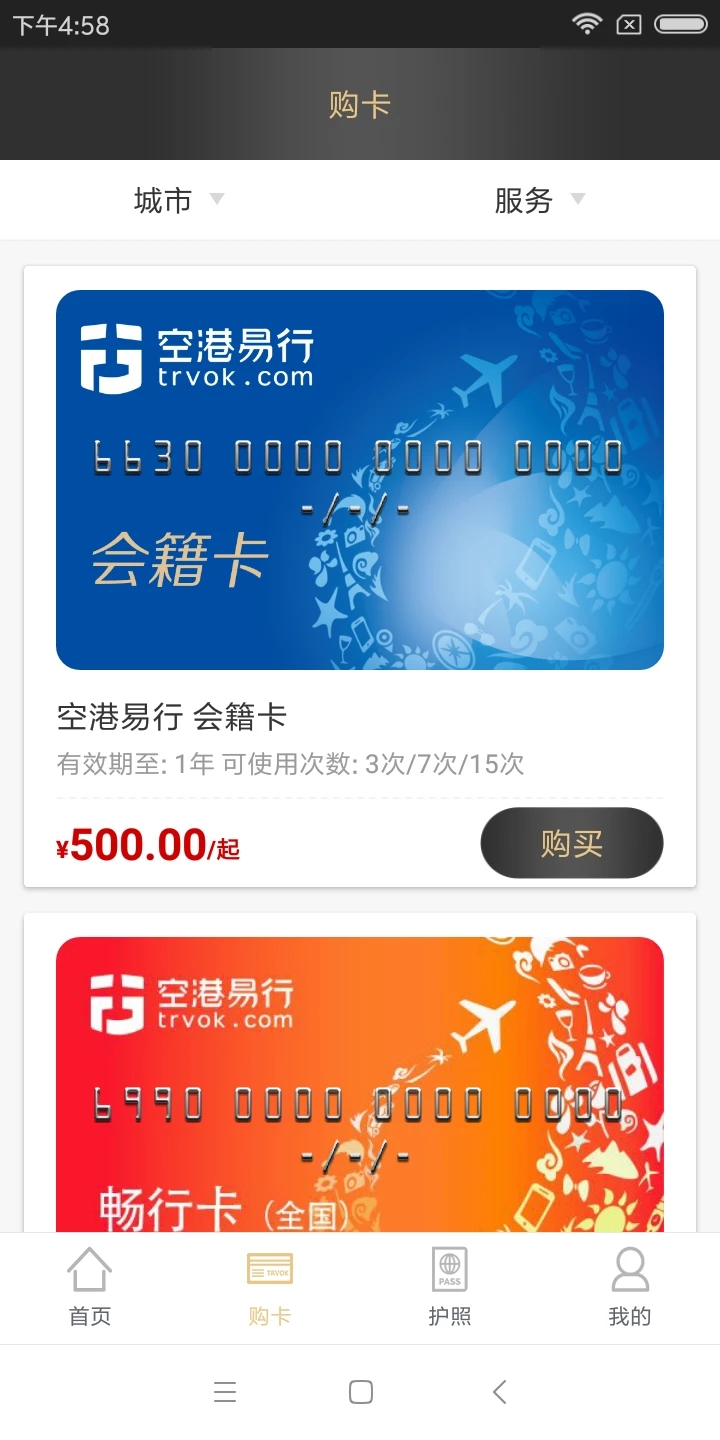Expand the 服务 service filter dropdown

click(540, 200)
